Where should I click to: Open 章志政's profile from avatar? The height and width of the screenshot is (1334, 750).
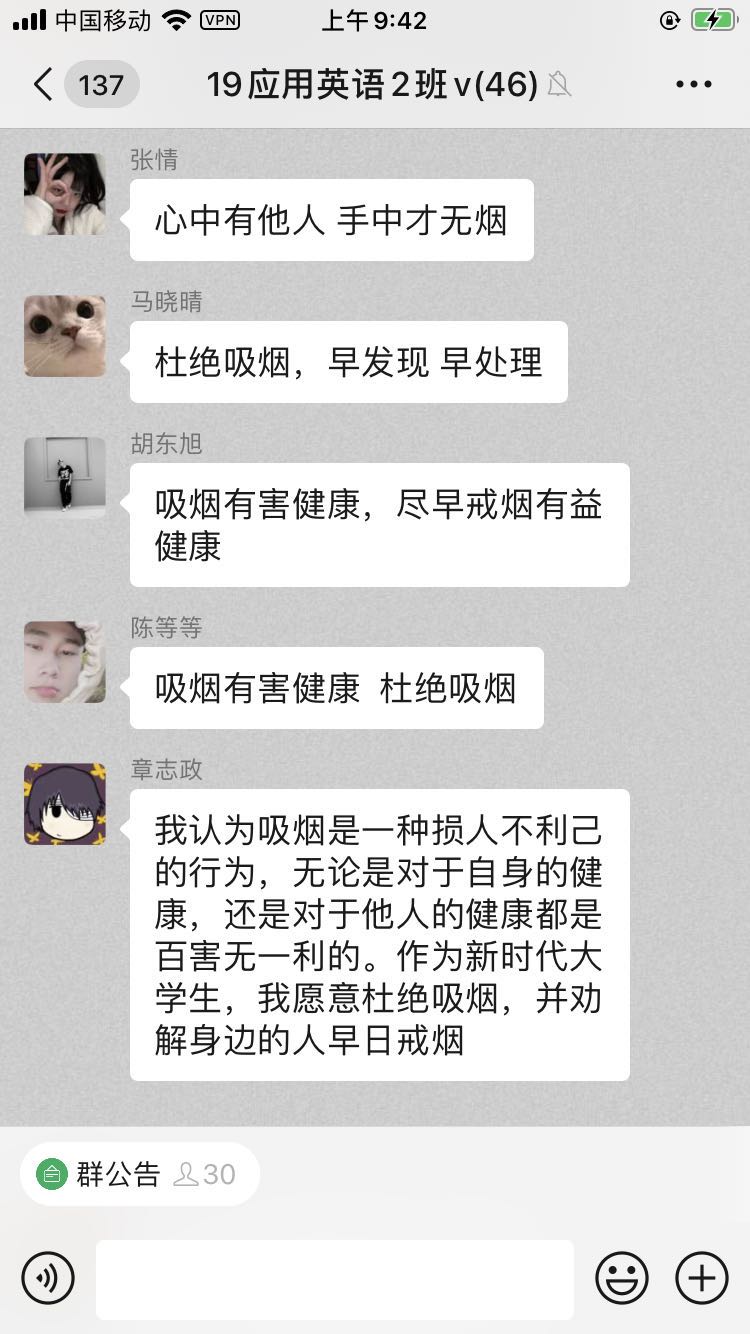coord(65,804)
